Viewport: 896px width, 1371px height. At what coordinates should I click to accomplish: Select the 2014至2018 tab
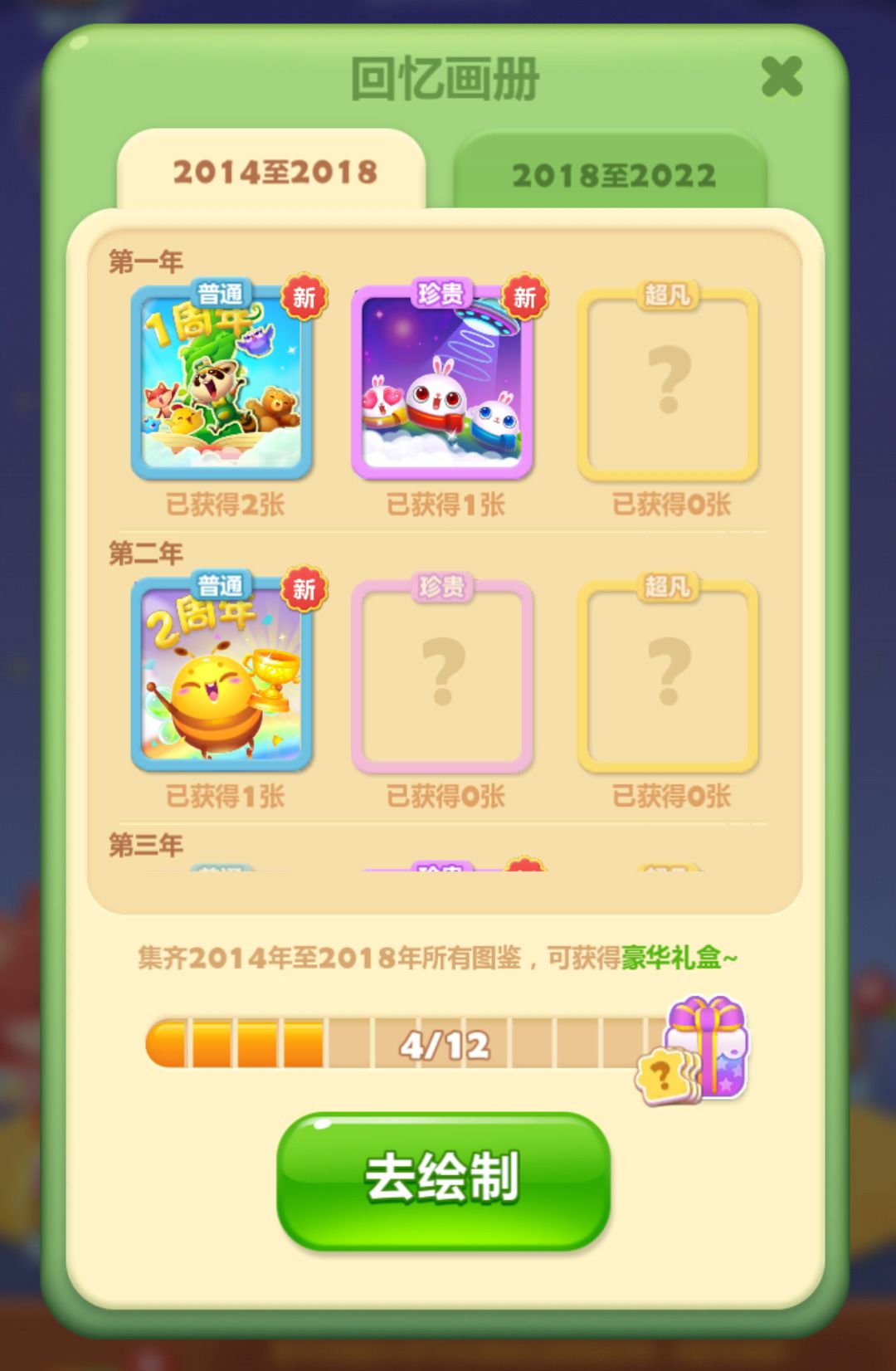tap(278, 168)
